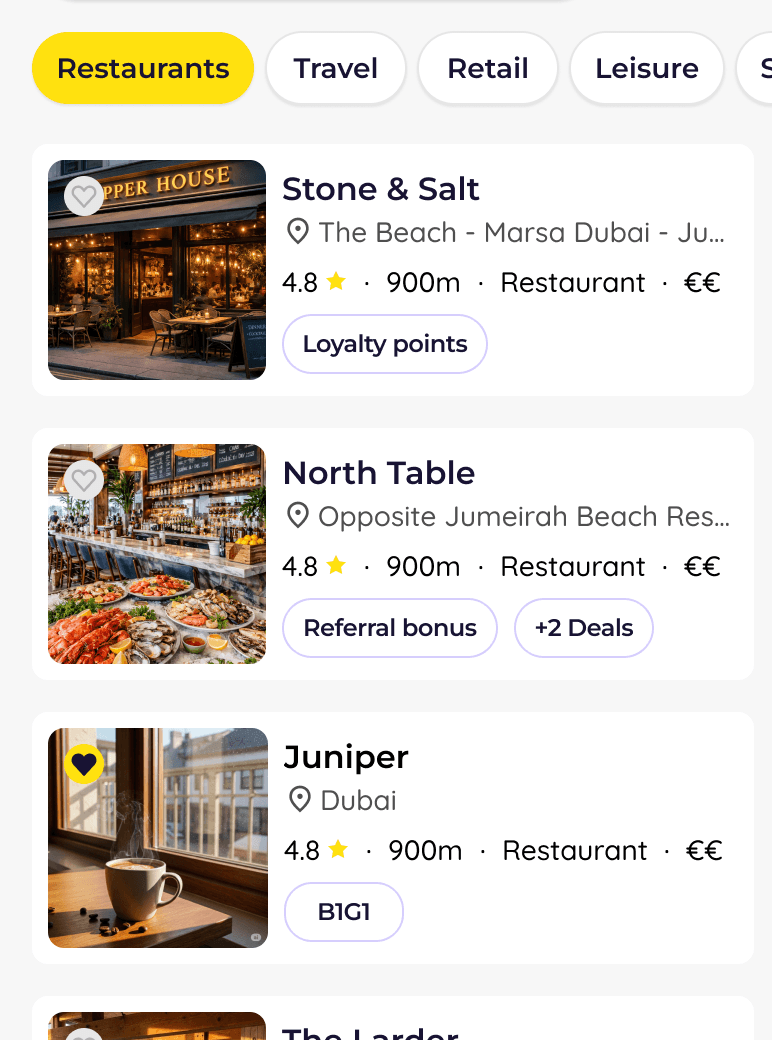Switch to the Travel category
The image size is (772, 1040).
335,69
